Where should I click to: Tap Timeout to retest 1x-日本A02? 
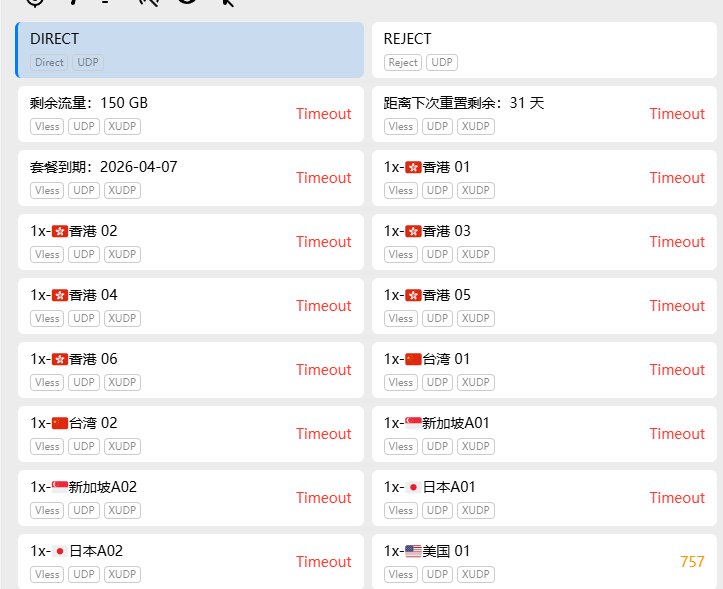point(323,562)
